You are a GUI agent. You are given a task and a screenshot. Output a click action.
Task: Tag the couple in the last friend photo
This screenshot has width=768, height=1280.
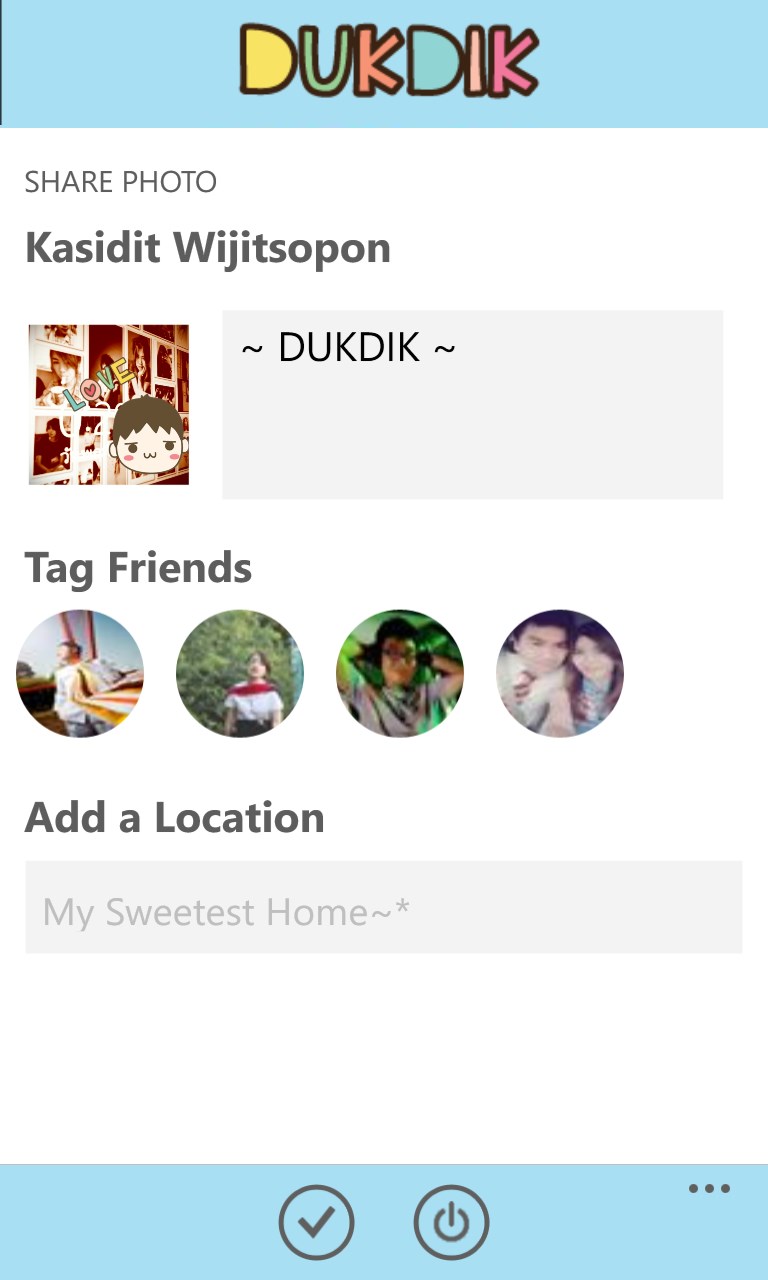click(x=560, y=674)
